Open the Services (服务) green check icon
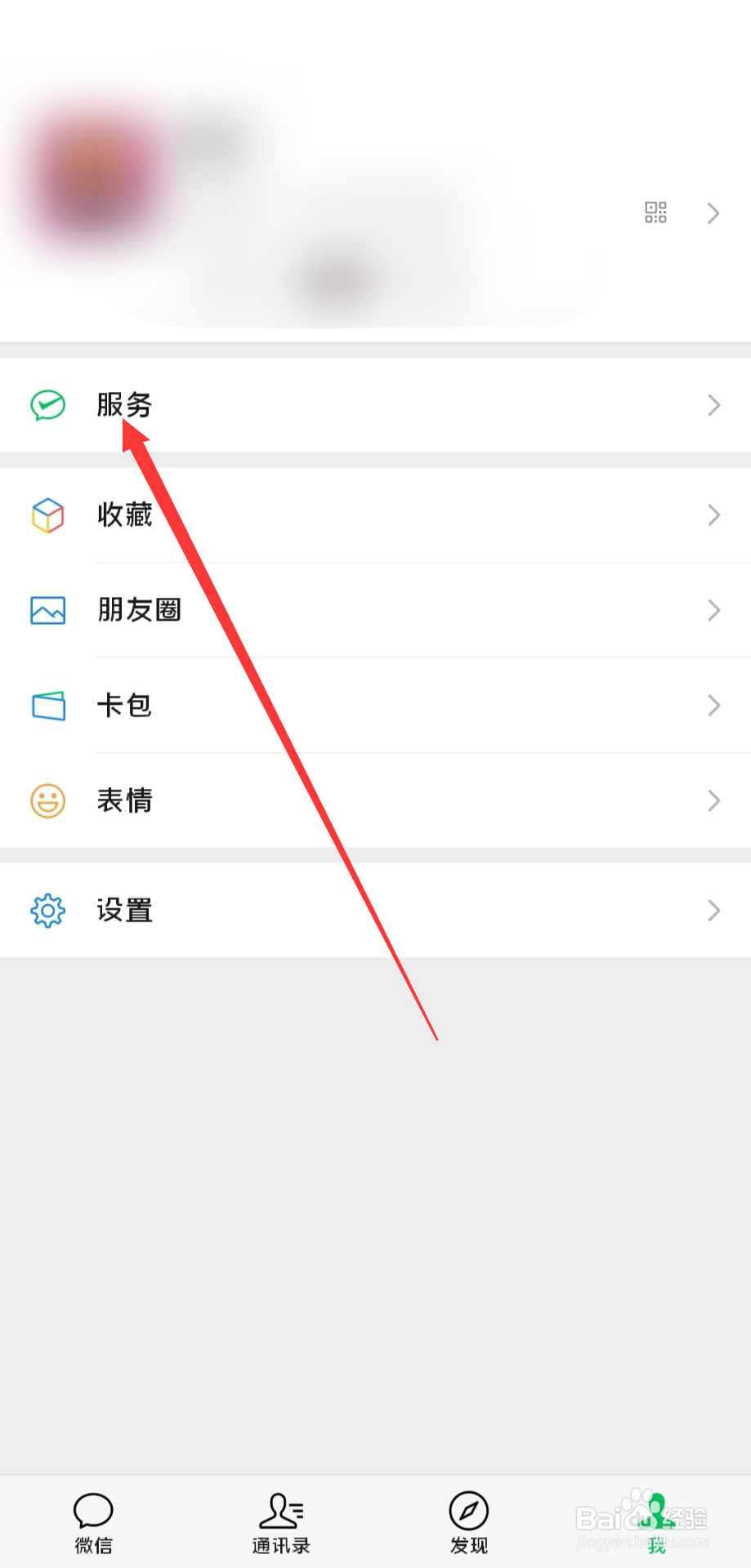Viewport: 751px width, 1568px height. click(47, 405)
